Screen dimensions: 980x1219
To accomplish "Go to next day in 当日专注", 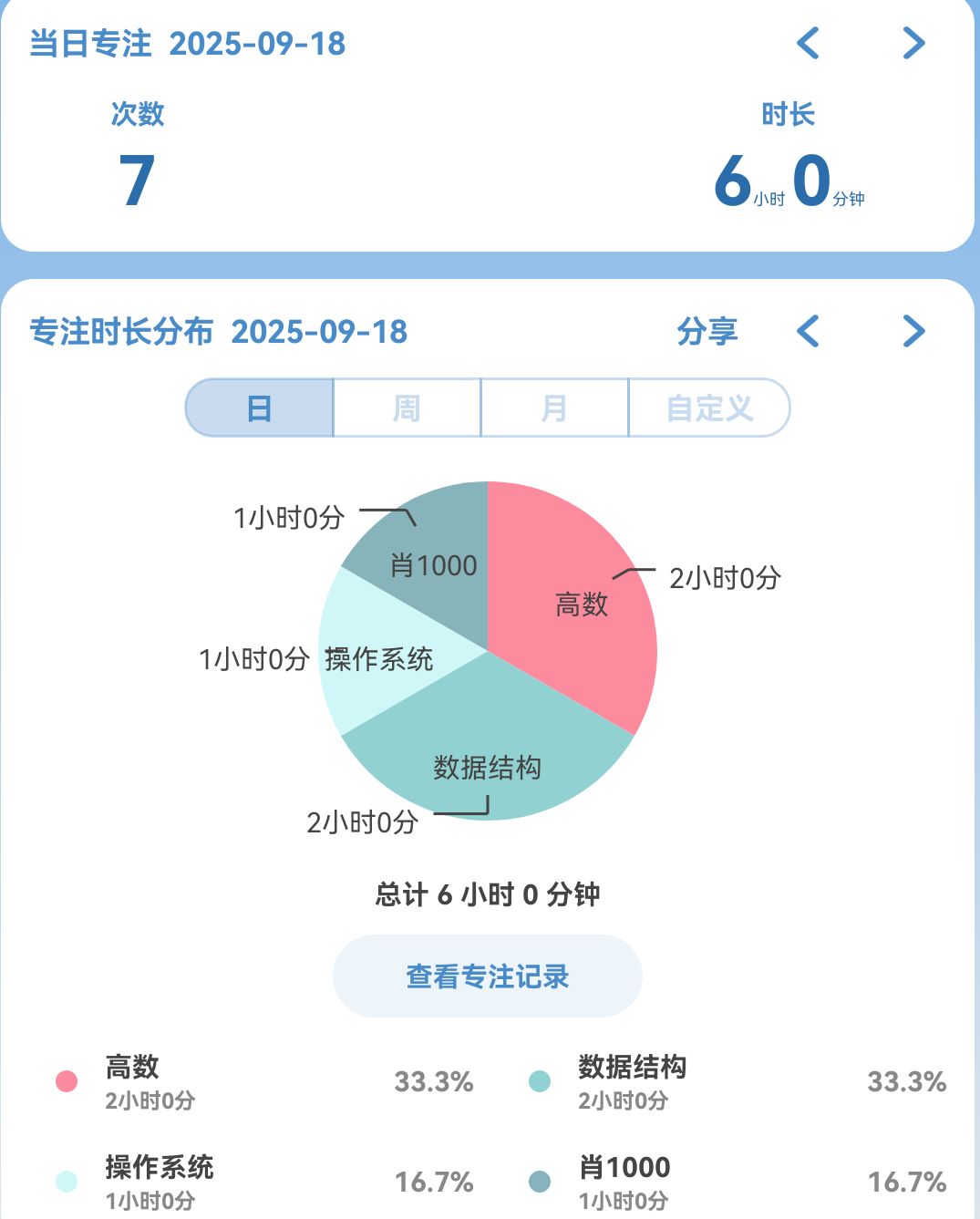I will pos(913,43).
